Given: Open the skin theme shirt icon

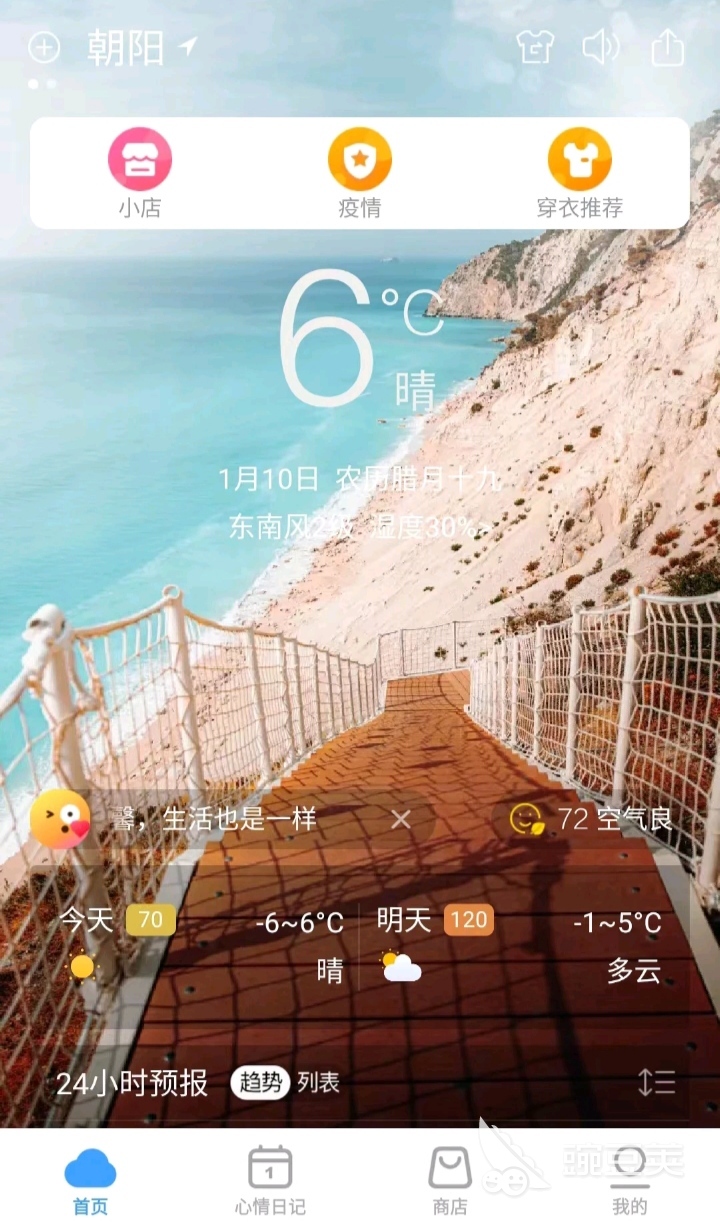Looking at the screenshot, I should pyautogui.click(x=535, y=47).
